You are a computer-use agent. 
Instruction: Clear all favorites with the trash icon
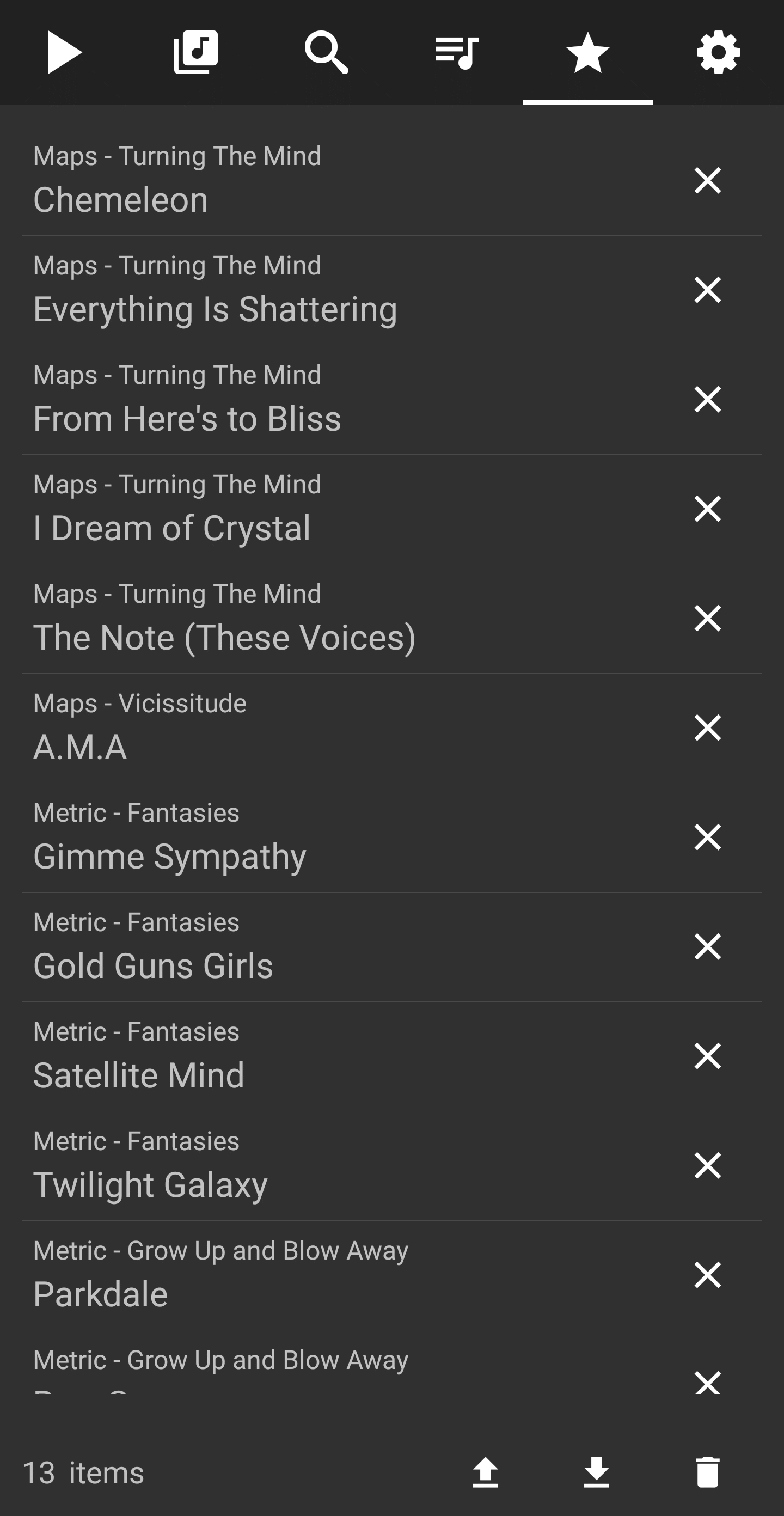(x=707, y=1472)
